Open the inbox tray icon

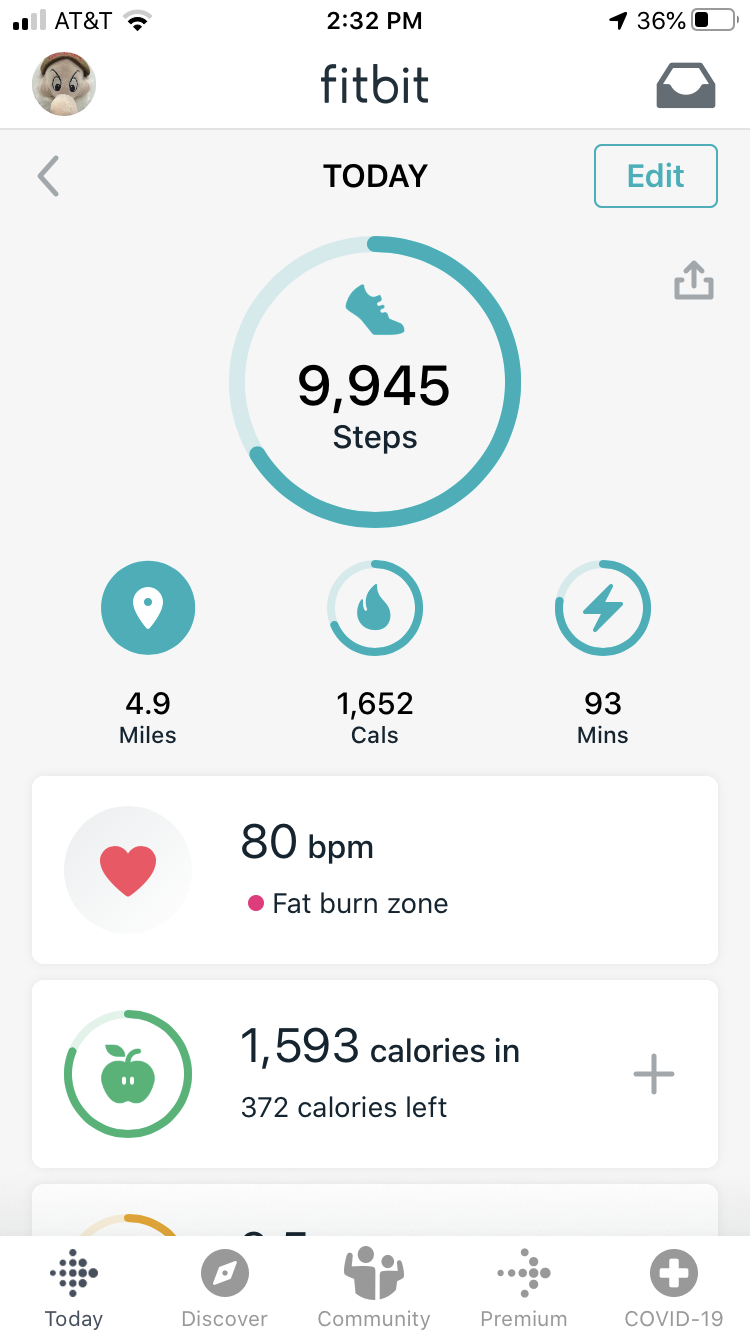[x=685, y=86]
